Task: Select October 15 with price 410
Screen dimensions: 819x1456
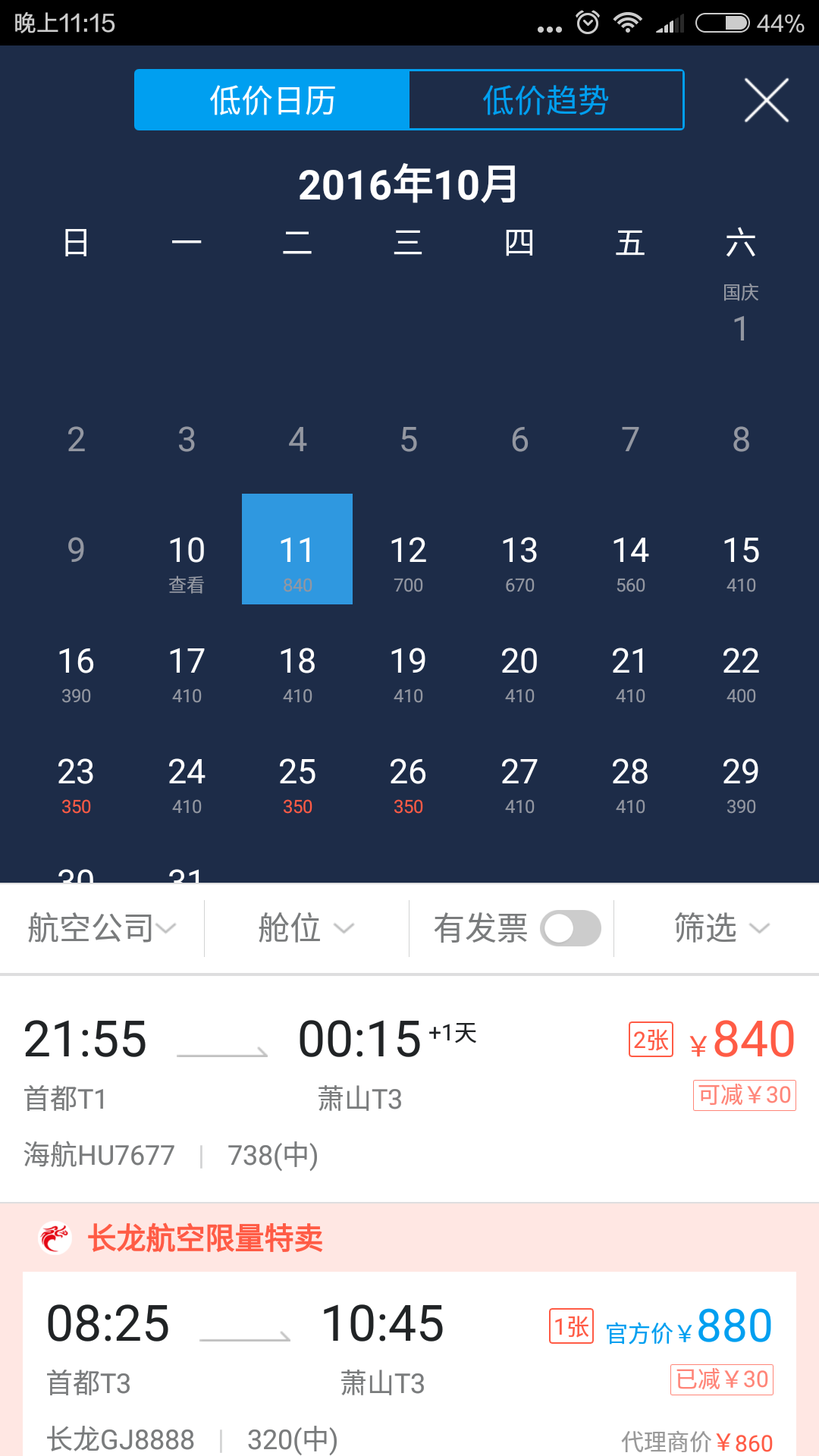Action: point(741,561)
